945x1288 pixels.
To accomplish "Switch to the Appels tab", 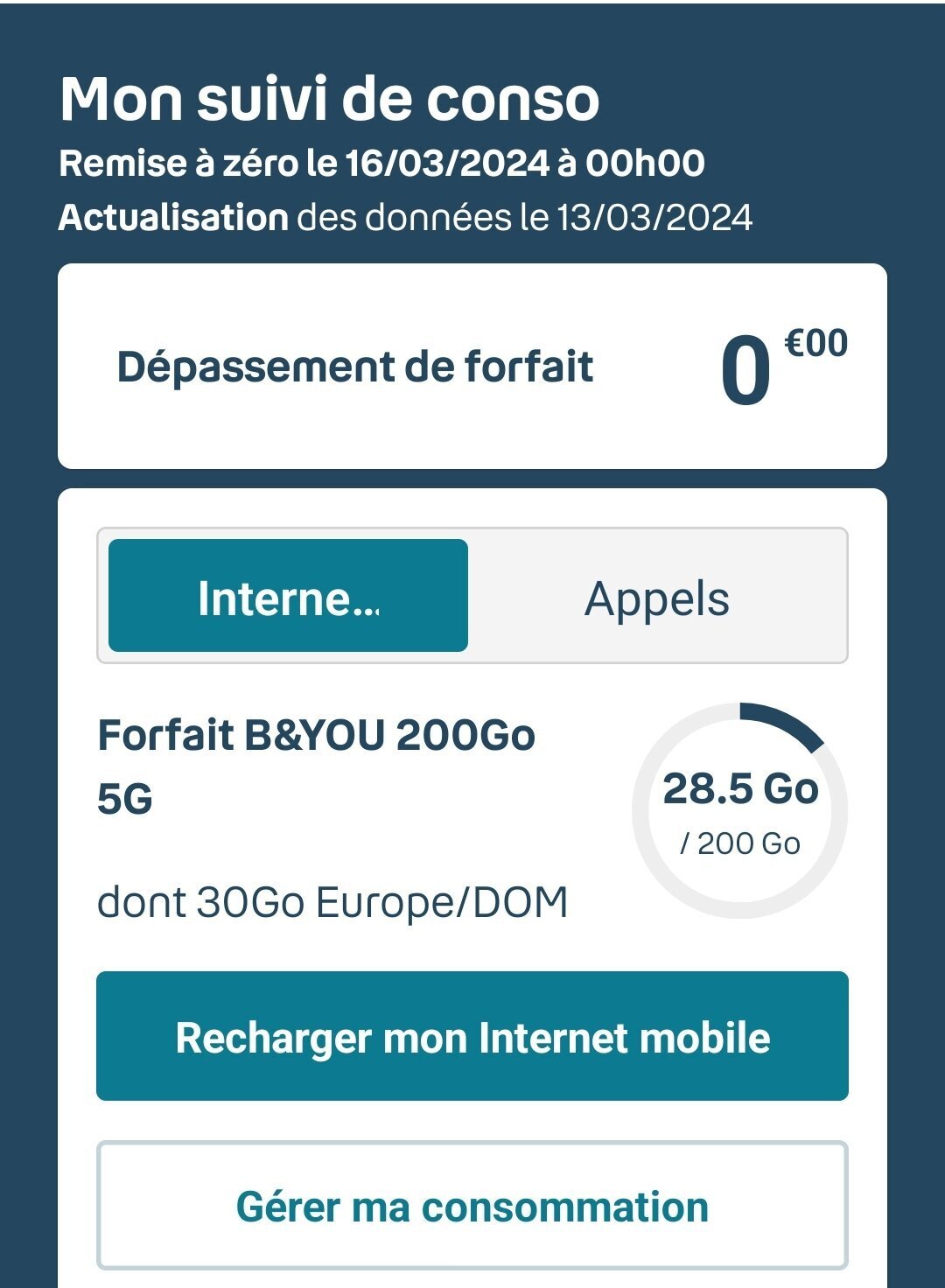I will click(x=656, y=598).
